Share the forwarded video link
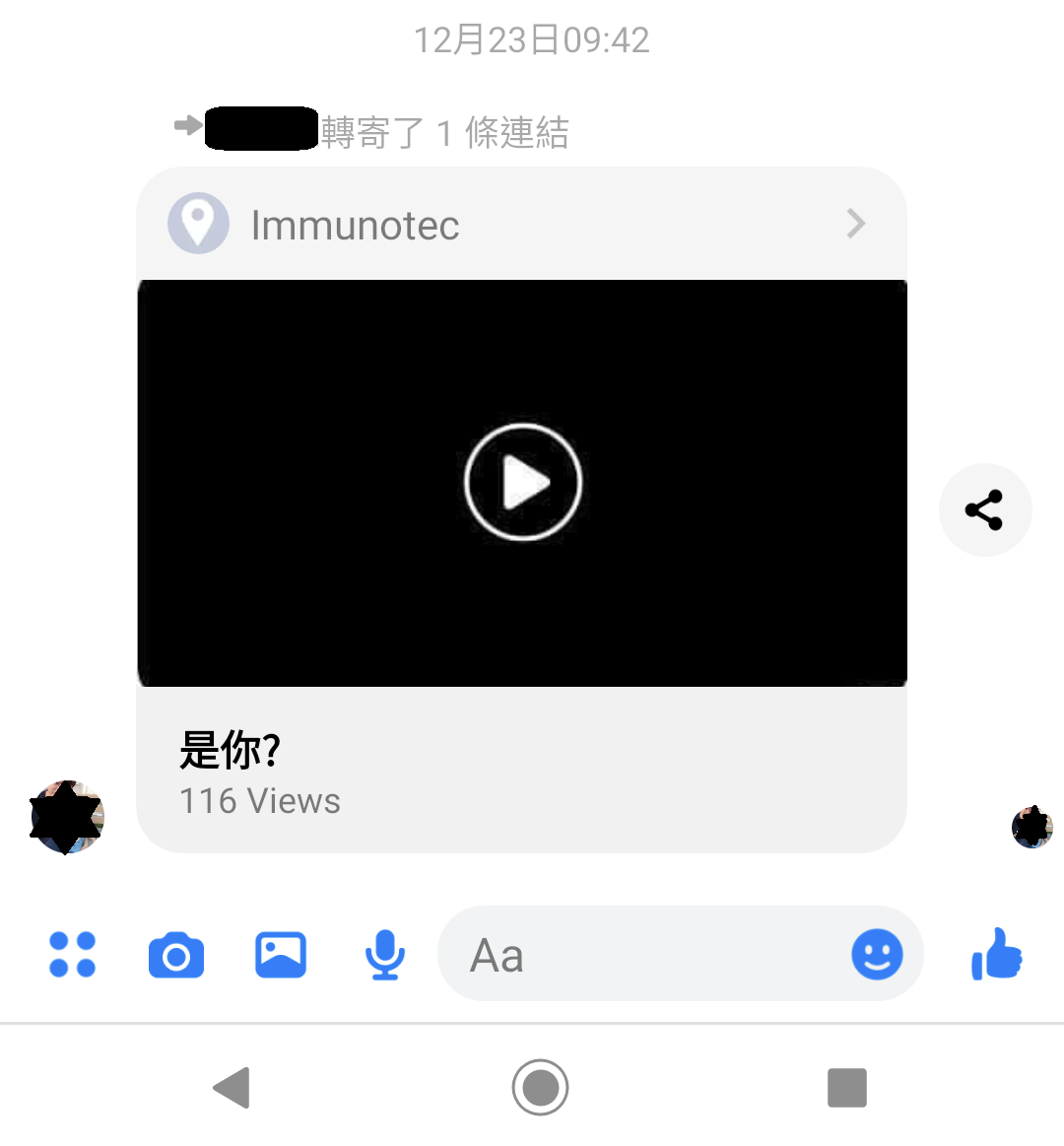 tap(984, 509)
